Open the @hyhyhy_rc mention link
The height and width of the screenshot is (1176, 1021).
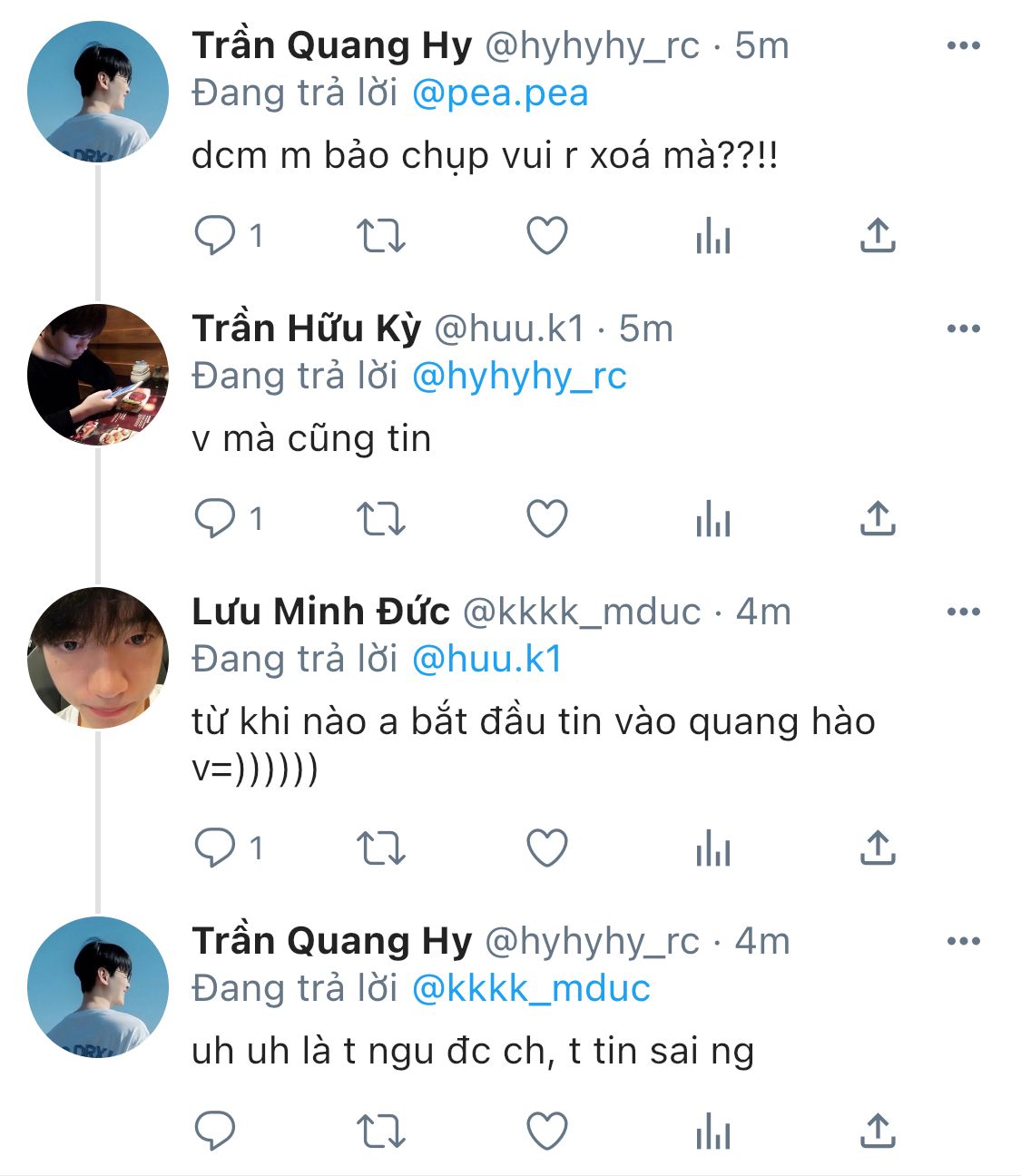click(x=519, y=377)
